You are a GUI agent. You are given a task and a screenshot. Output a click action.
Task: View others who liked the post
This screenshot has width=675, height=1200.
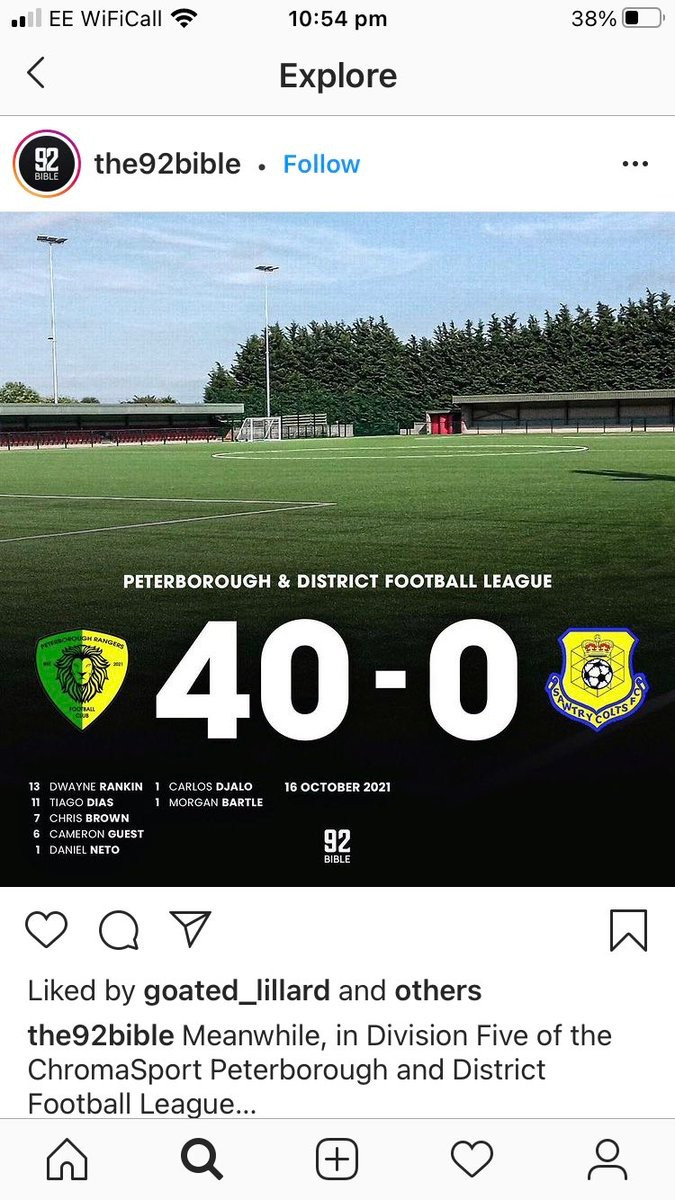[x=438, y=991]
